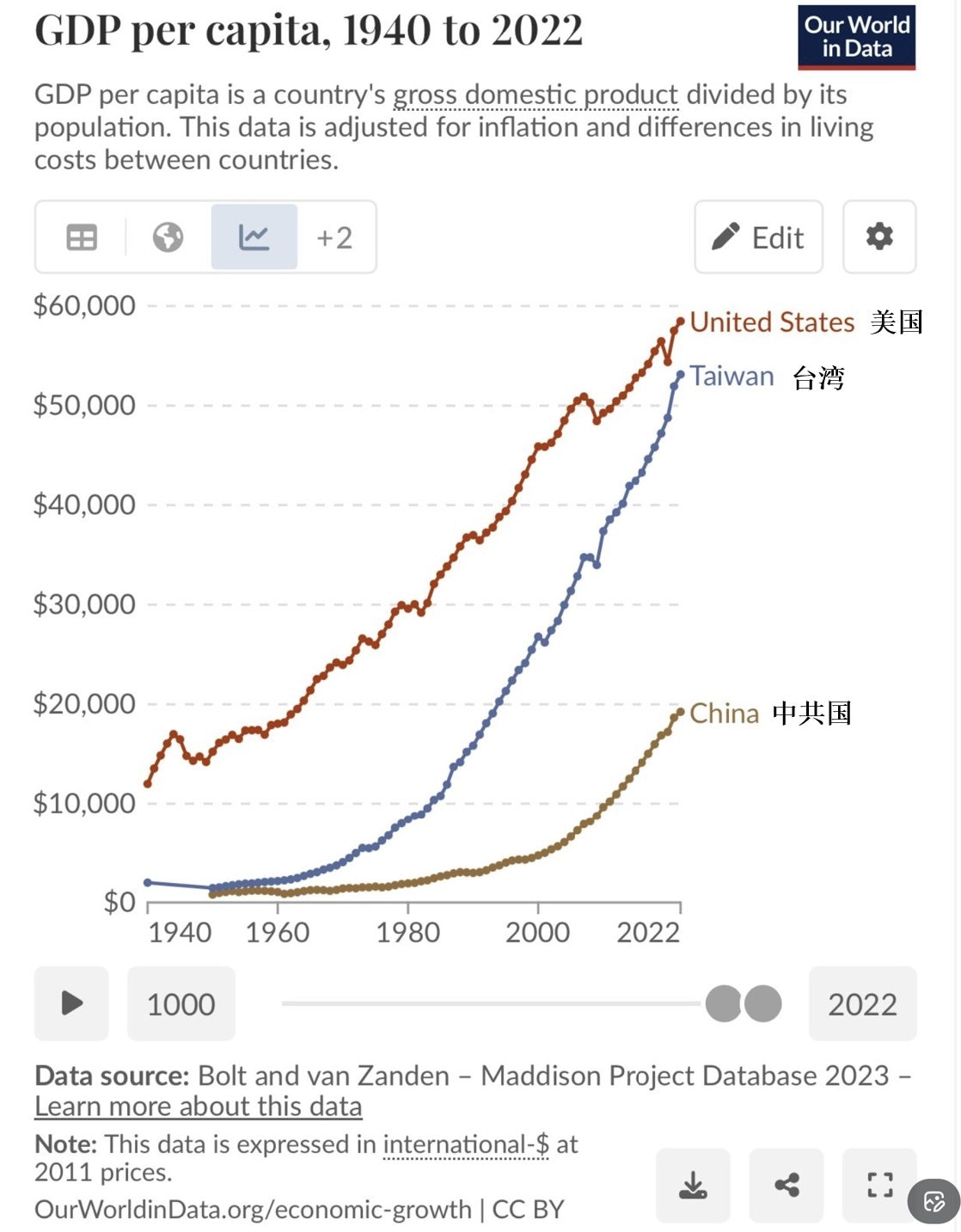This screenshot has width=961, height=1232.
Task: Open the end year selector showing 2022
Action: (863, 1003)
